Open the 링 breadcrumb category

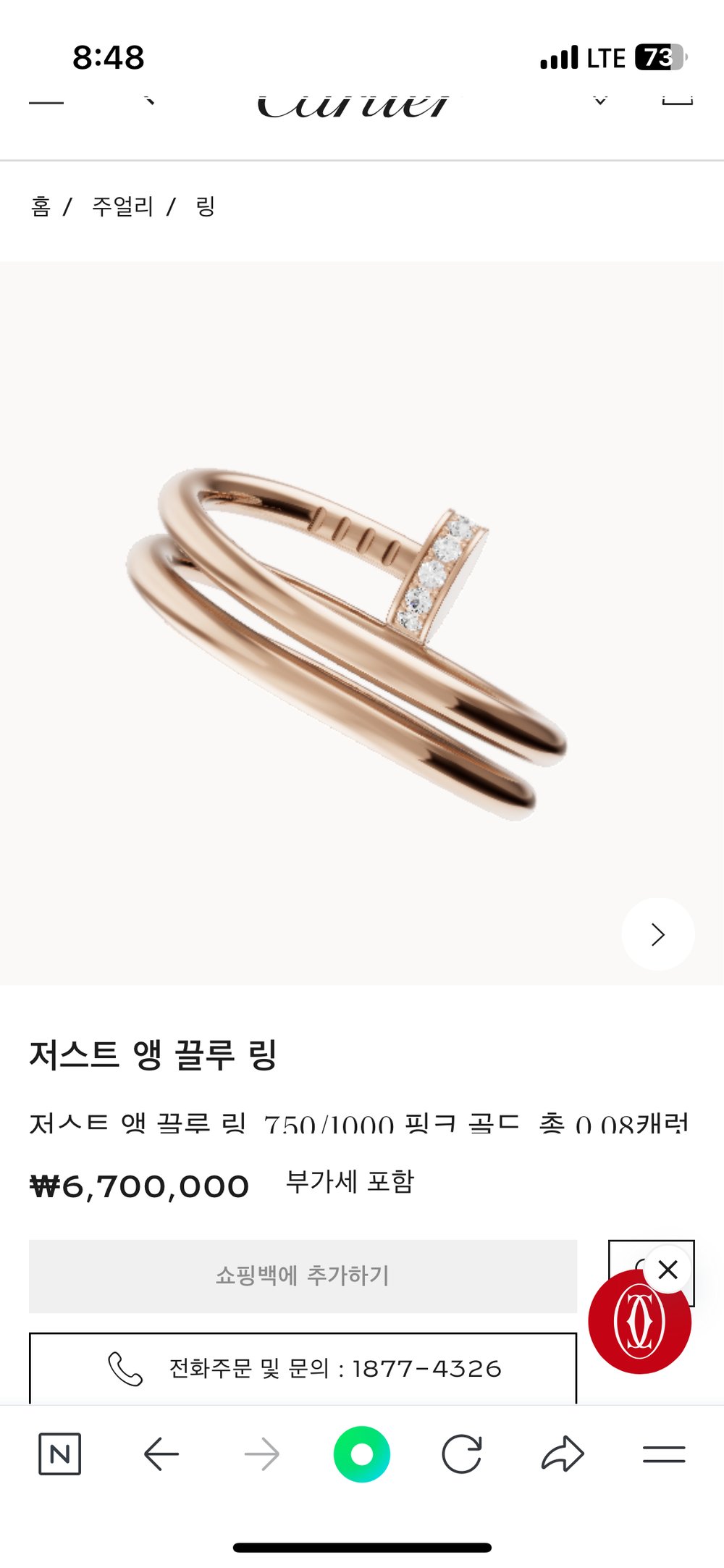[206, 207]
